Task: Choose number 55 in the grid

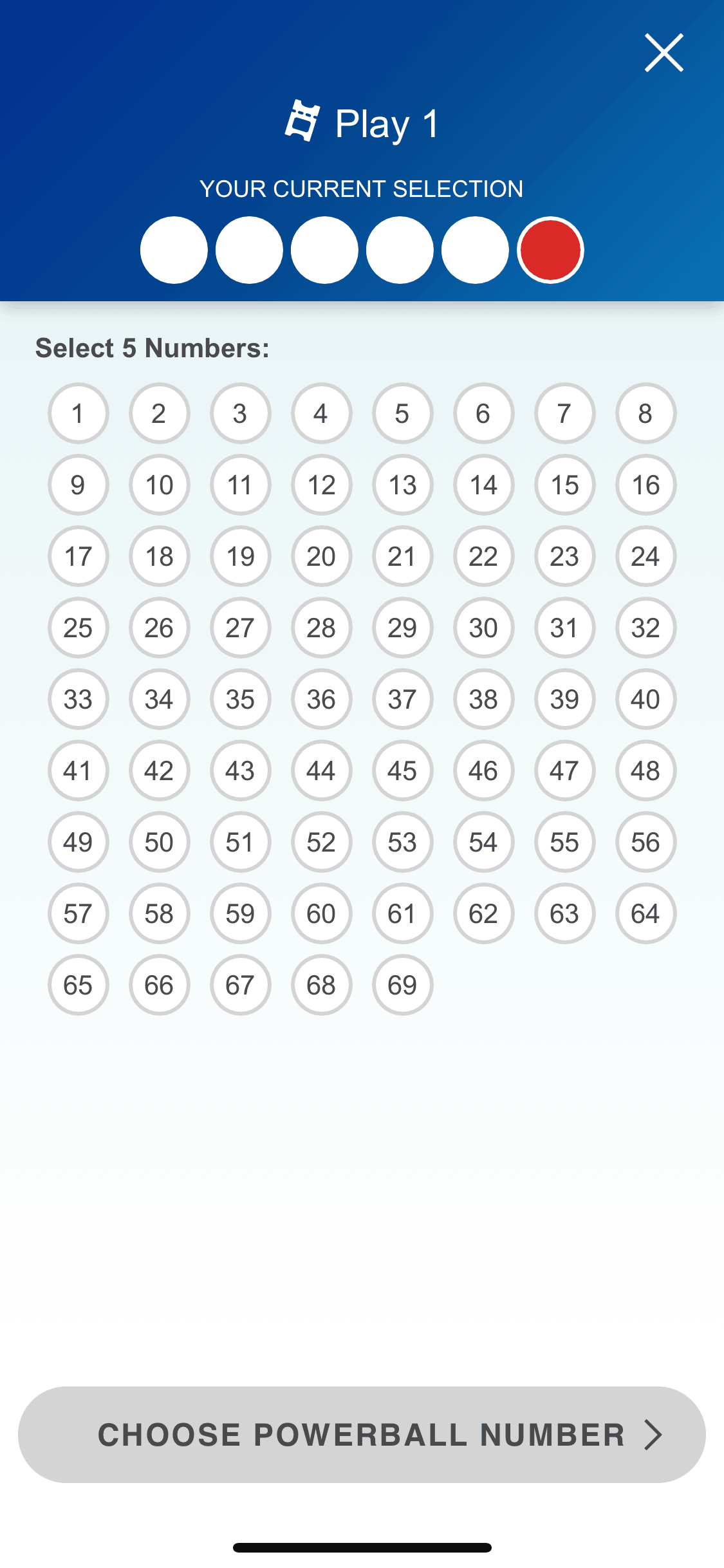Action: [x=564, y=843]
